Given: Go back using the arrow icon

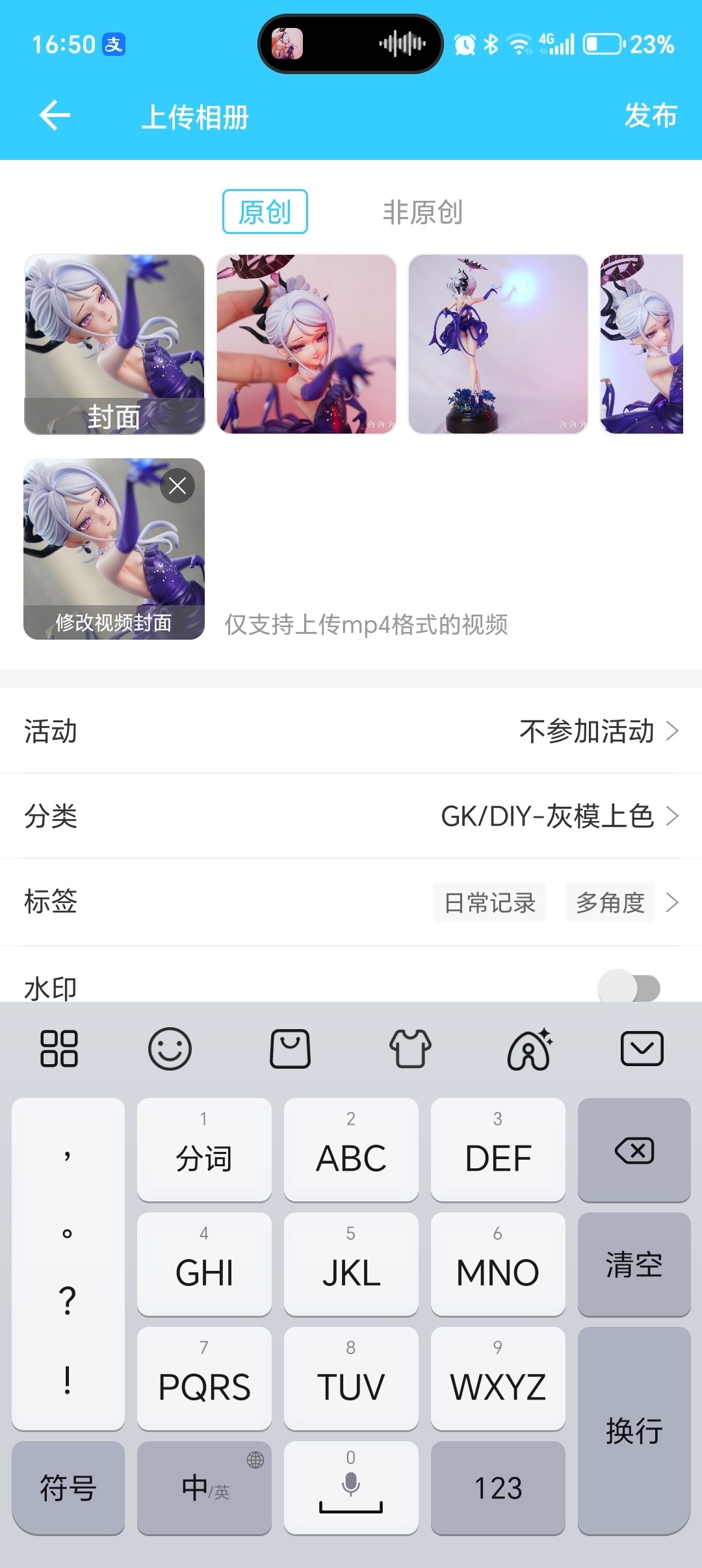Looking at the screenshot, I should [x=55, y=116].
